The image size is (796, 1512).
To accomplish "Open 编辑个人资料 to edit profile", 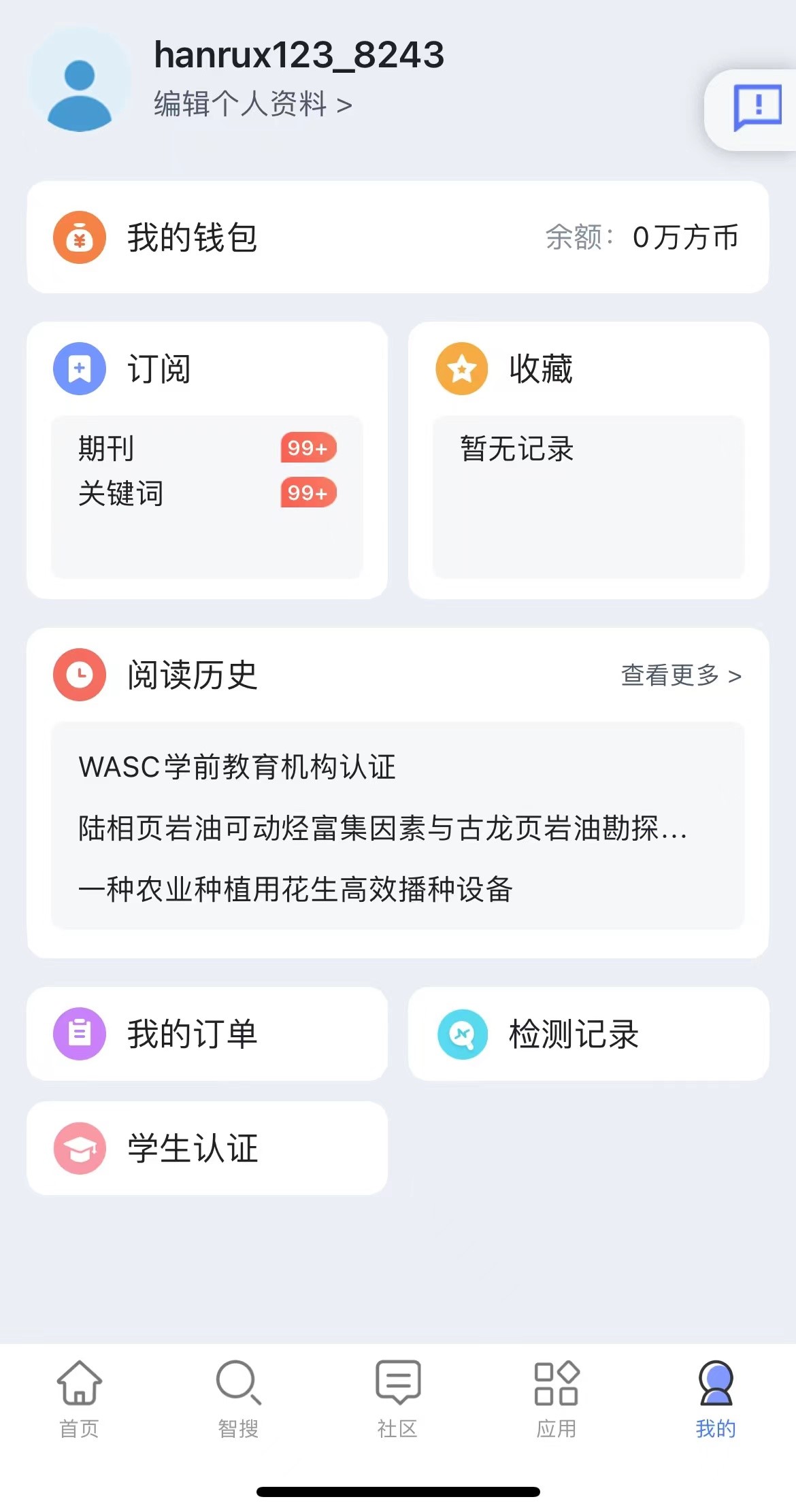I will (252, 104).
